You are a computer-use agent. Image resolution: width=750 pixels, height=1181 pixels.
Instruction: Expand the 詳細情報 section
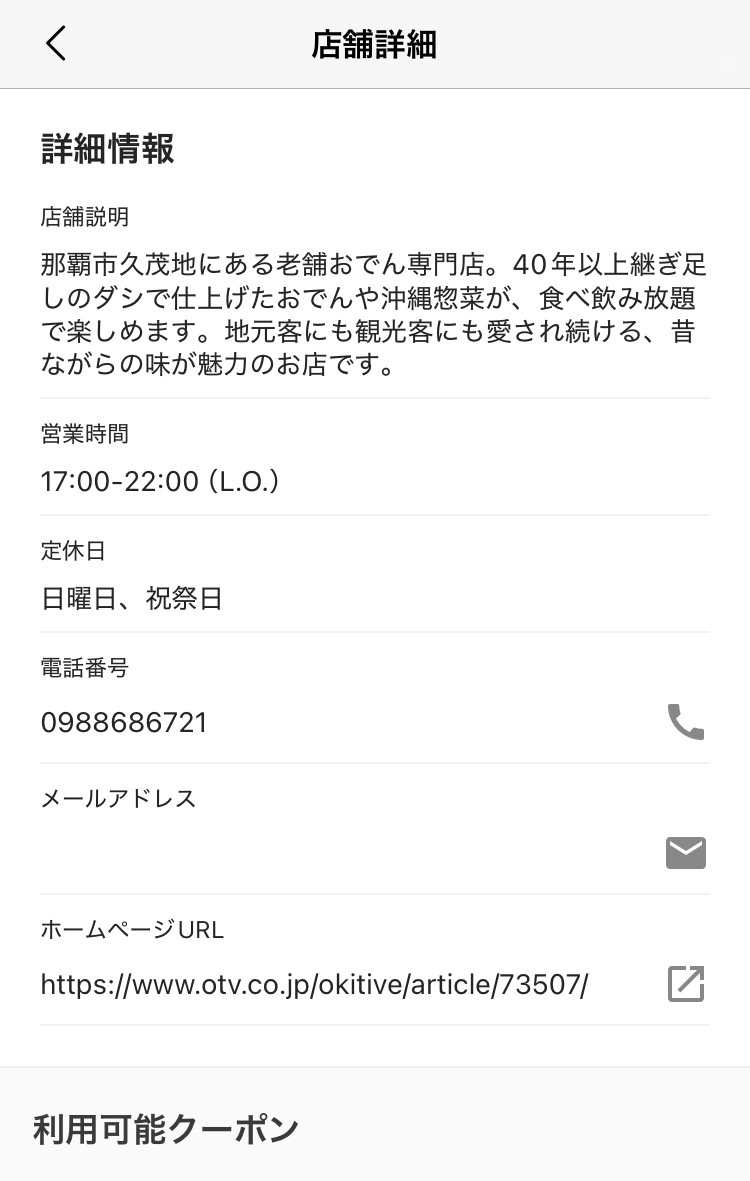[x=108, y=149]
